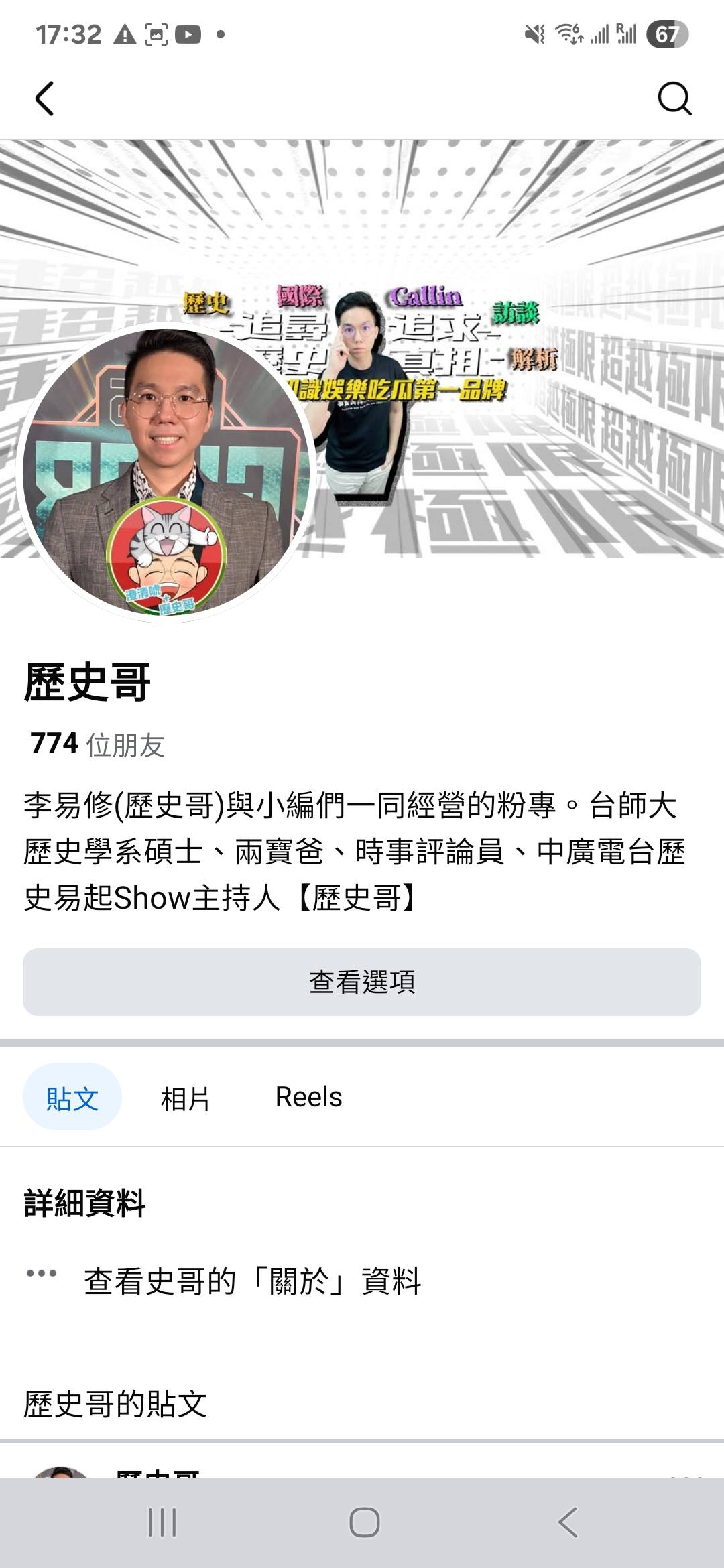The width and height of the screenshot is (724, 1568).
Task: Open the 774 位朋友 friends list
Action: (x=97, y=744)
